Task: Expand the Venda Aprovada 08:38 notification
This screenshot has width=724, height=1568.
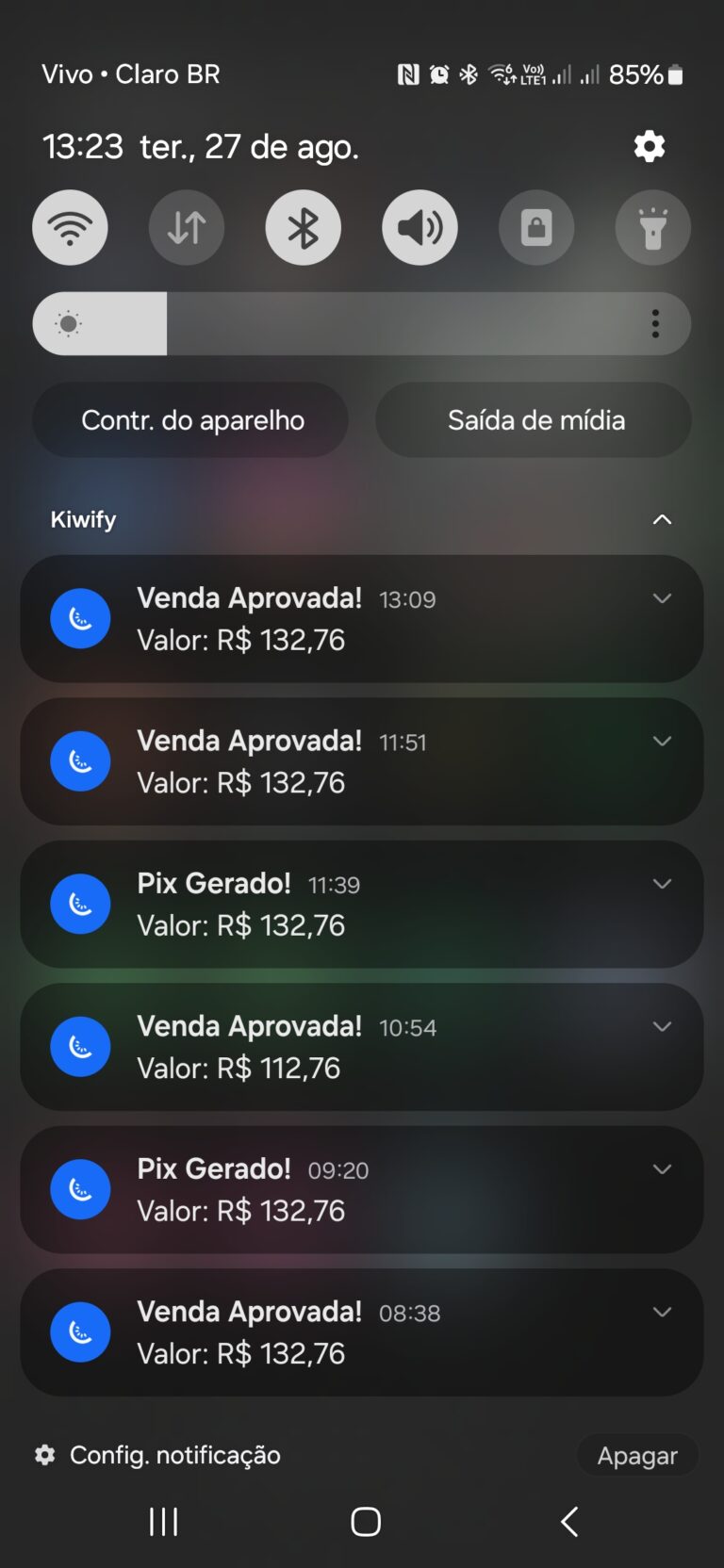Action: 662,1311
